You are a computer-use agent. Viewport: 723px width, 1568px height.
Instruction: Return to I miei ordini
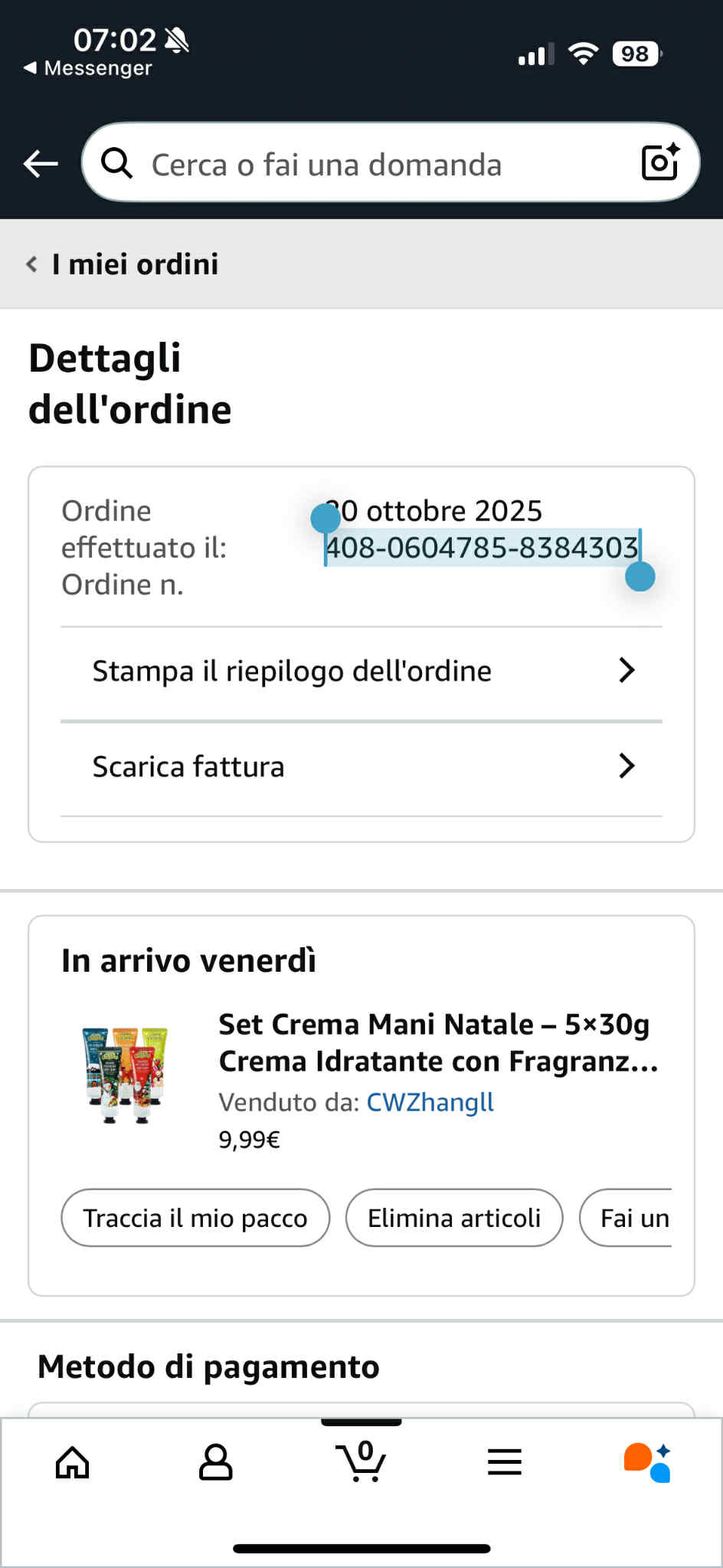(x=123, y=264)
